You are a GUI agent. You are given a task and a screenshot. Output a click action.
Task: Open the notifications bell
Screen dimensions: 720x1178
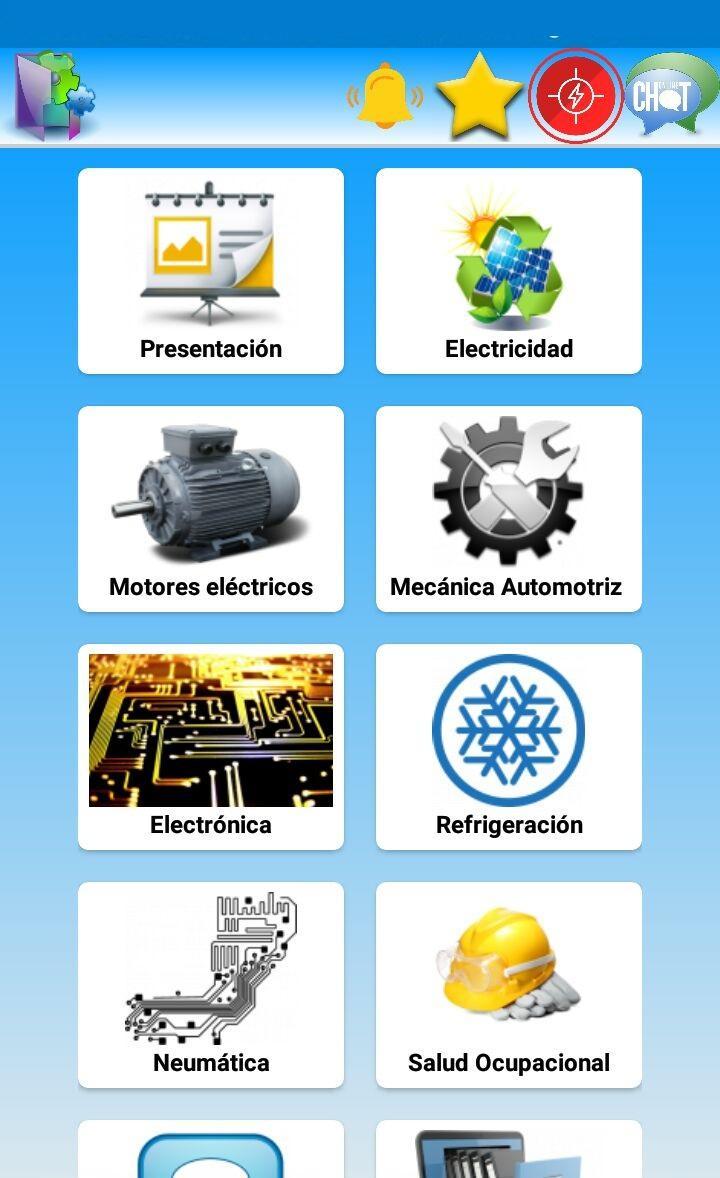385,96
